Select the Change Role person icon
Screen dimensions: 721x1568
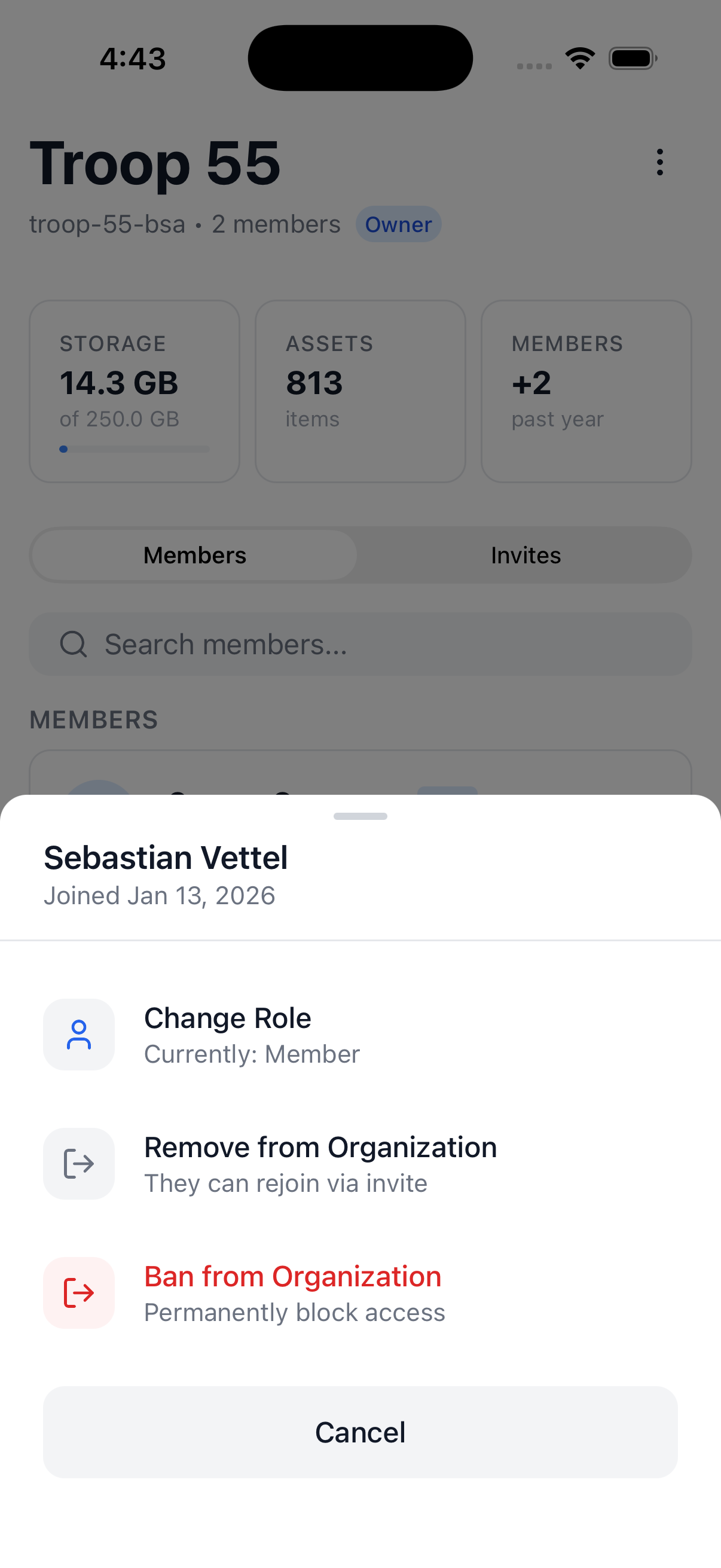point(78,1033)
